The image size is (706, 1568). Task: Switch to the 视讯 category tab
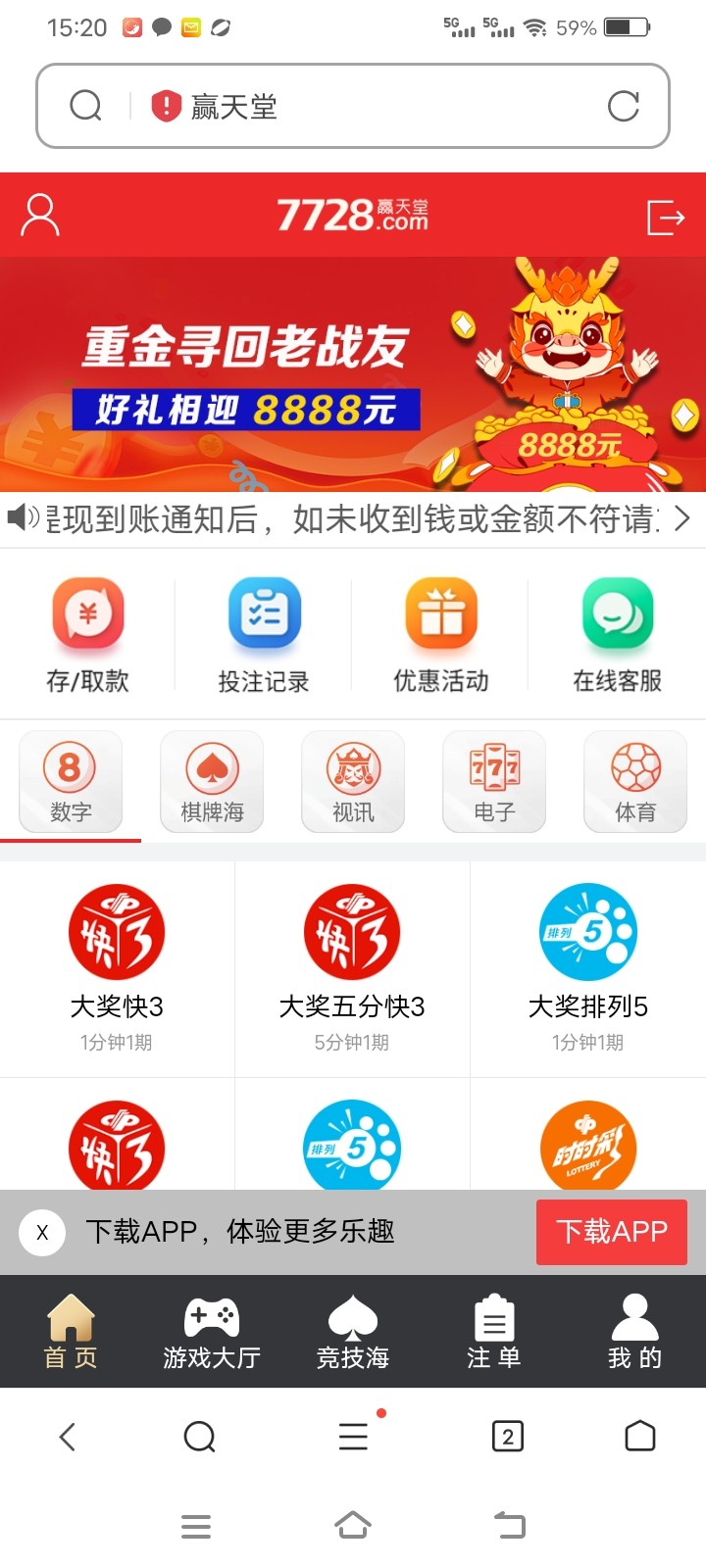tap(353, 782)
